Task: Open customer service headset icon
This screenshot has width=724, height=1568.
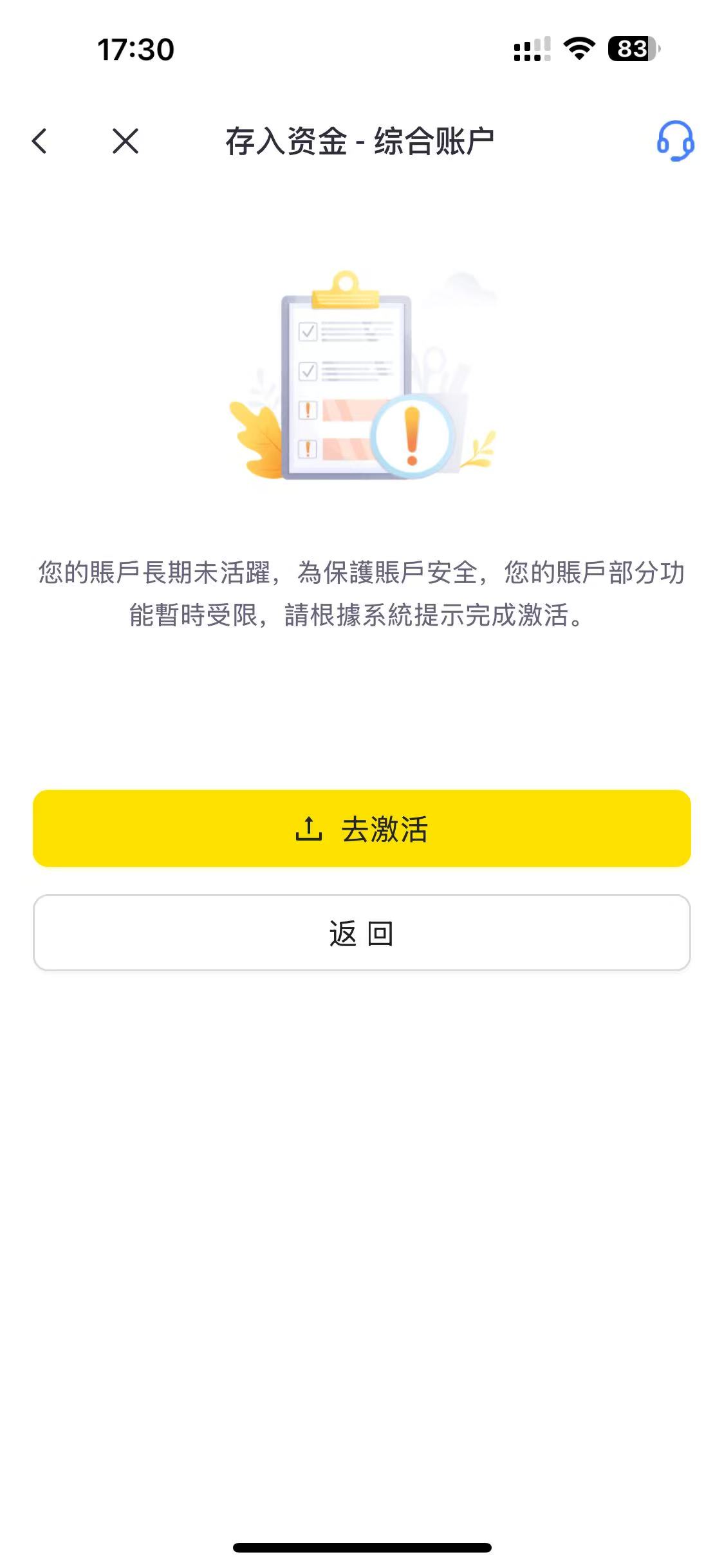Action: click(x=674, y=141)
